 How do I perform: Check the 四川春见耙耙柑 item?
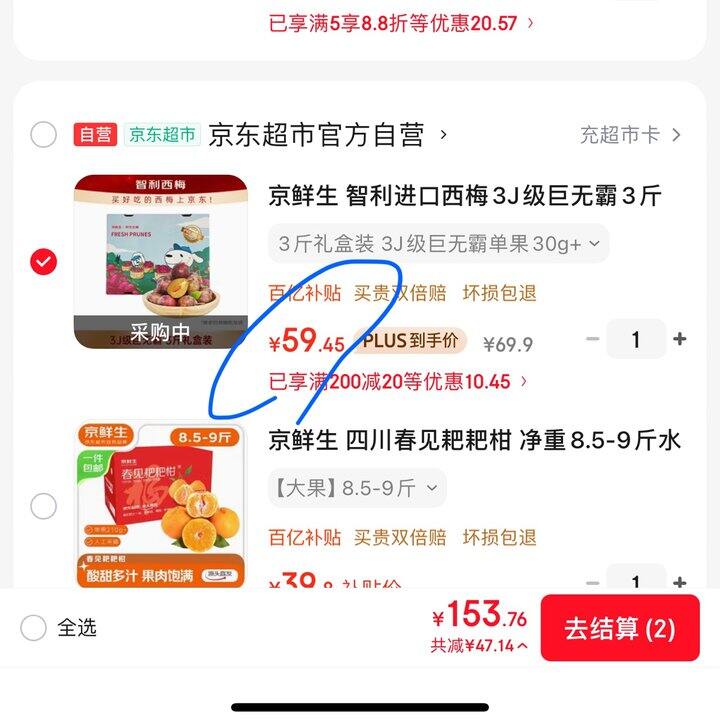[x=43, y=506]
